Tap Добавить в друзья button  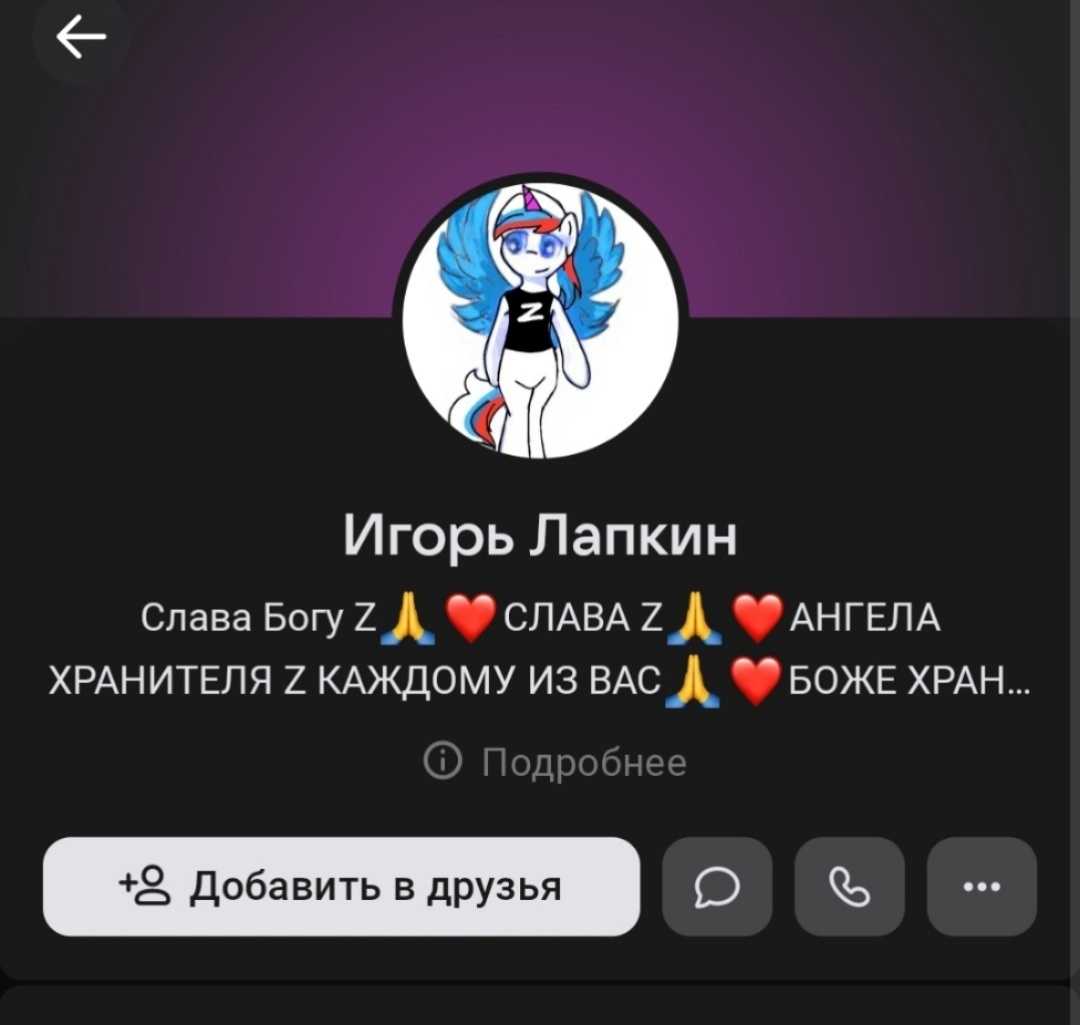tap(341, 886)
